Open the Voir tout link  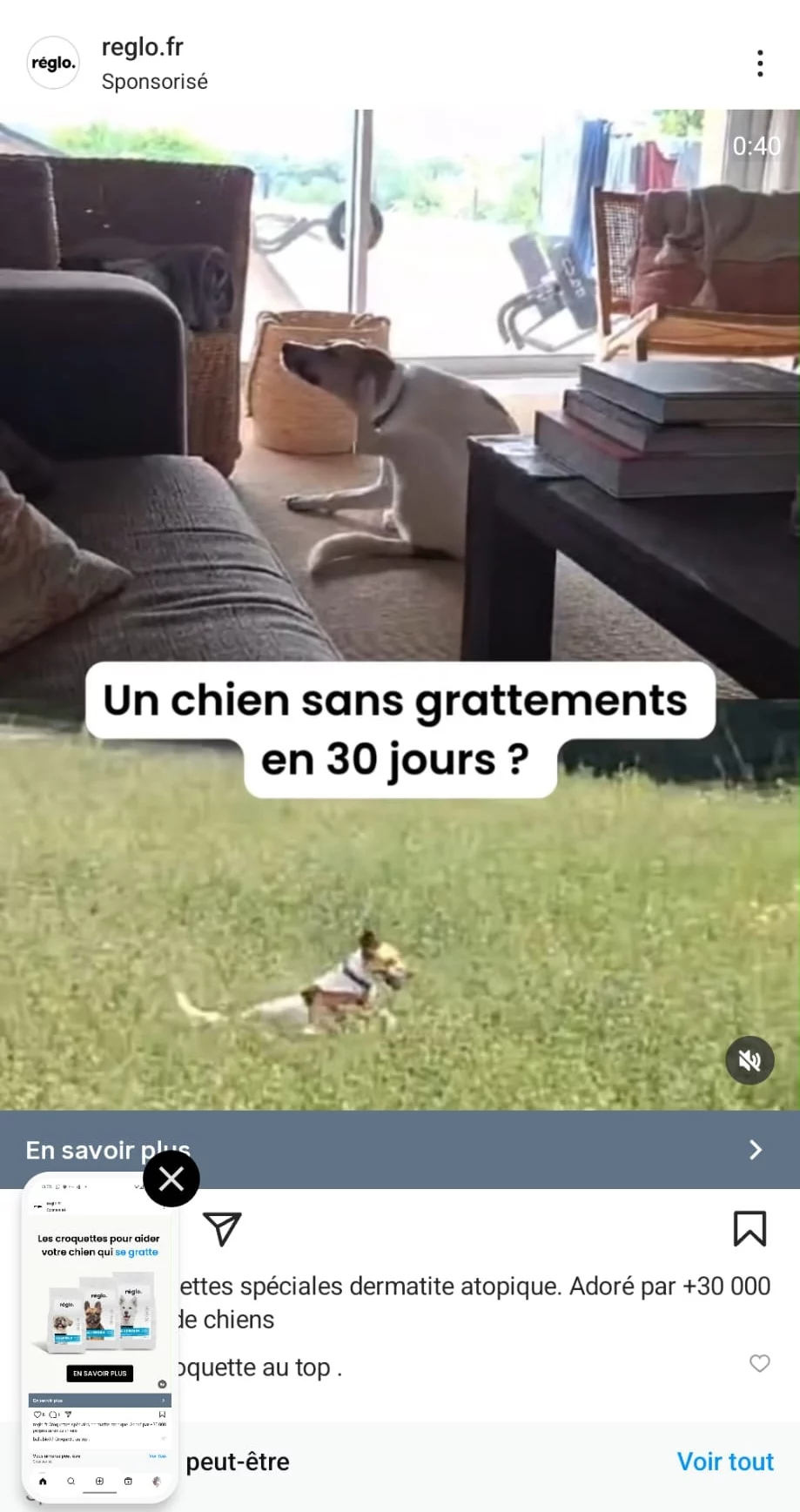pos(724,1462)
